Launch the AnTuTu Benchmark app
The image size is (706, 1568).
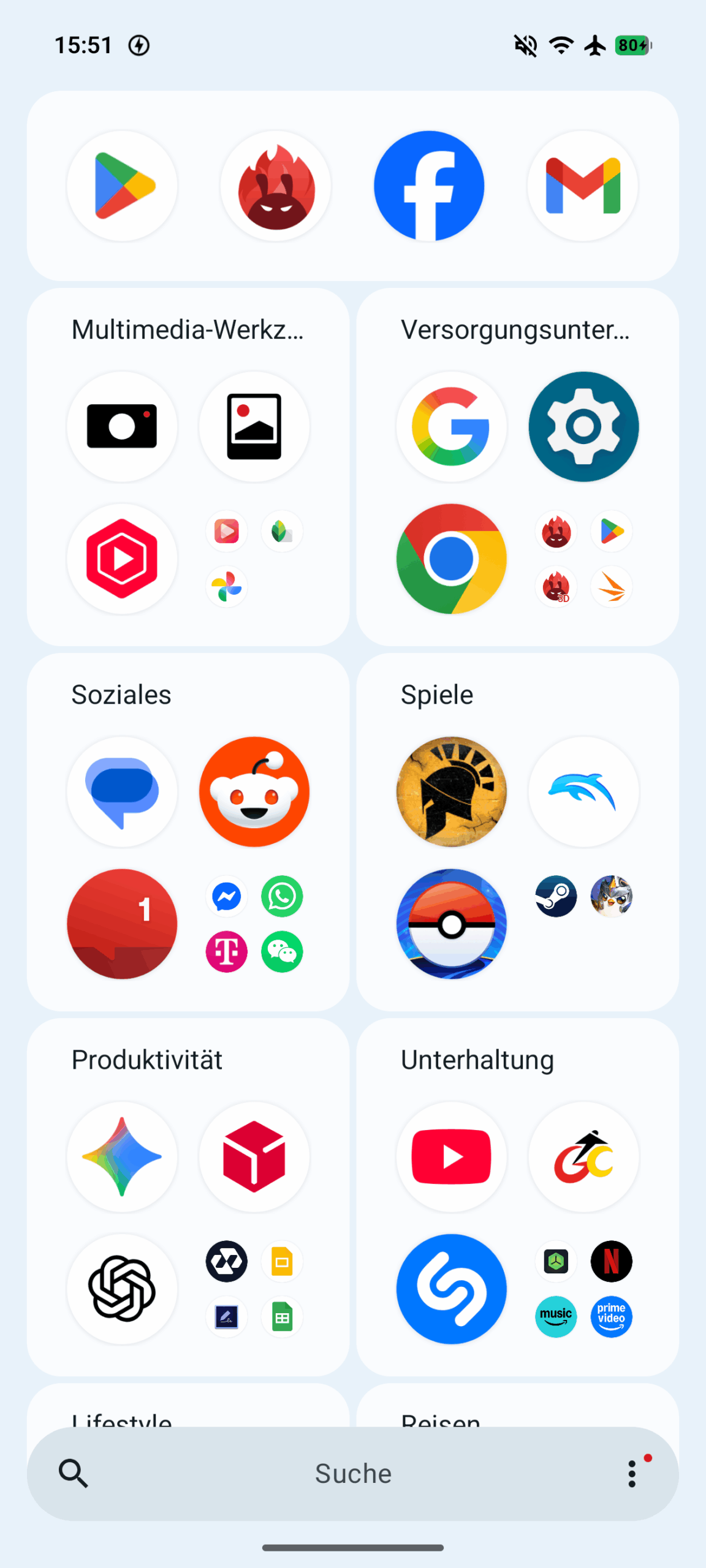tap(276, 186)
